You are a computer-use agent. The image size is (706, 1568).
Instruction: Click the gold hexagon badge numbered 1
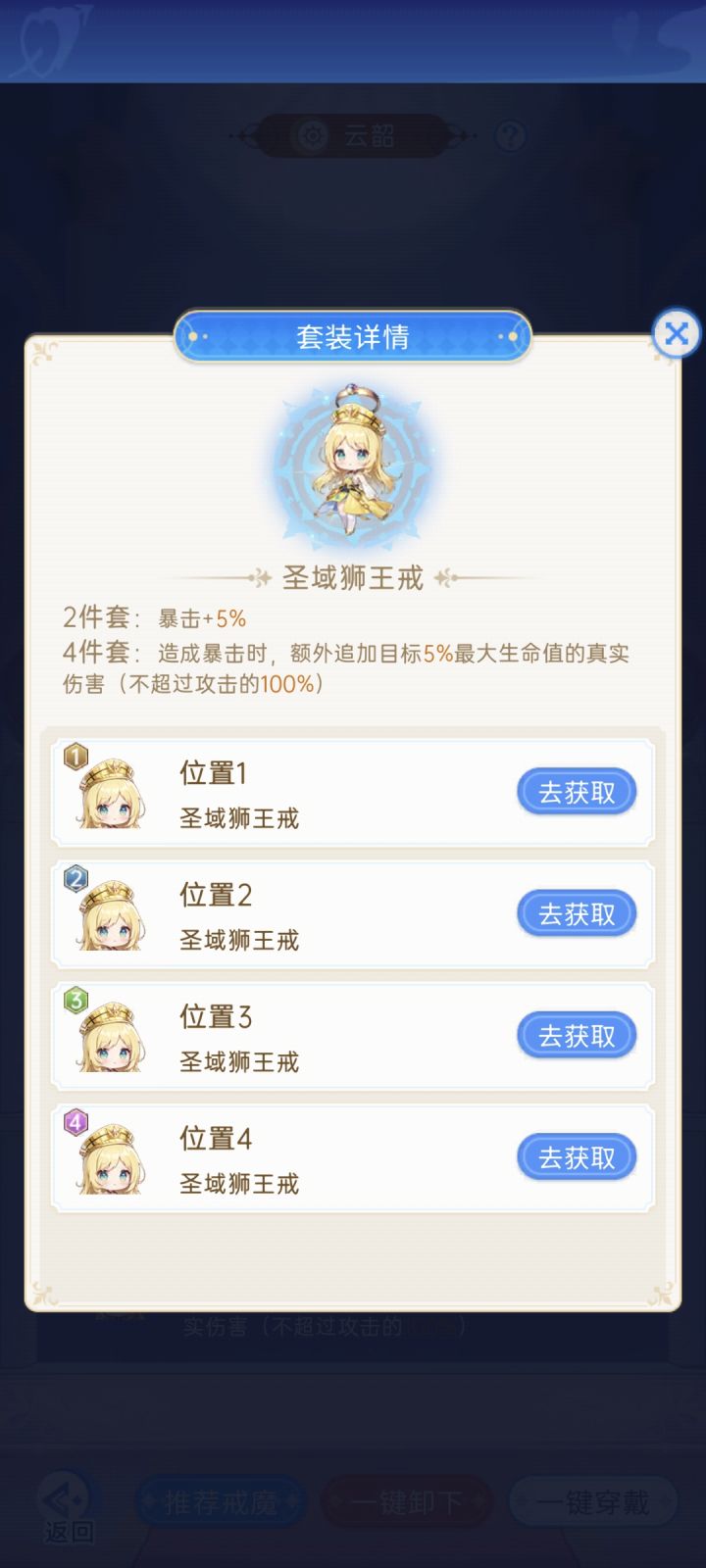(x=76, y=757)
